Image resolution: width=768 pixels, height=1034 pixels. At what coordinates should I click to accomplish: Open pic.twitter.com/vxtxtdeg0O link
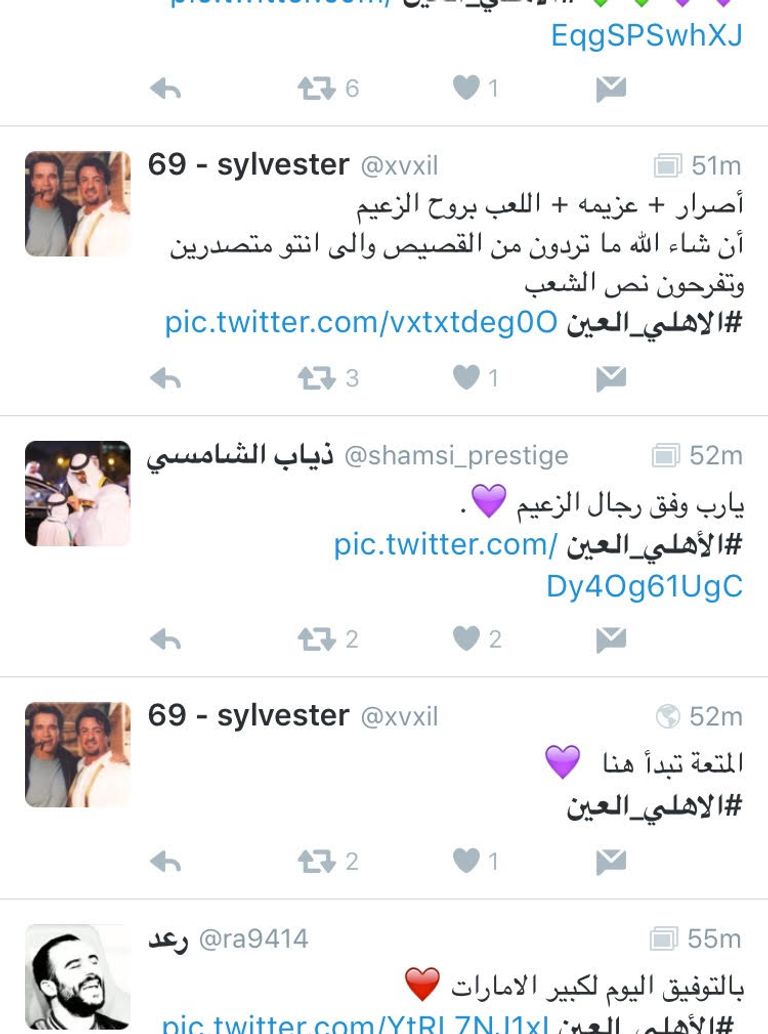(x=360, y=323)
